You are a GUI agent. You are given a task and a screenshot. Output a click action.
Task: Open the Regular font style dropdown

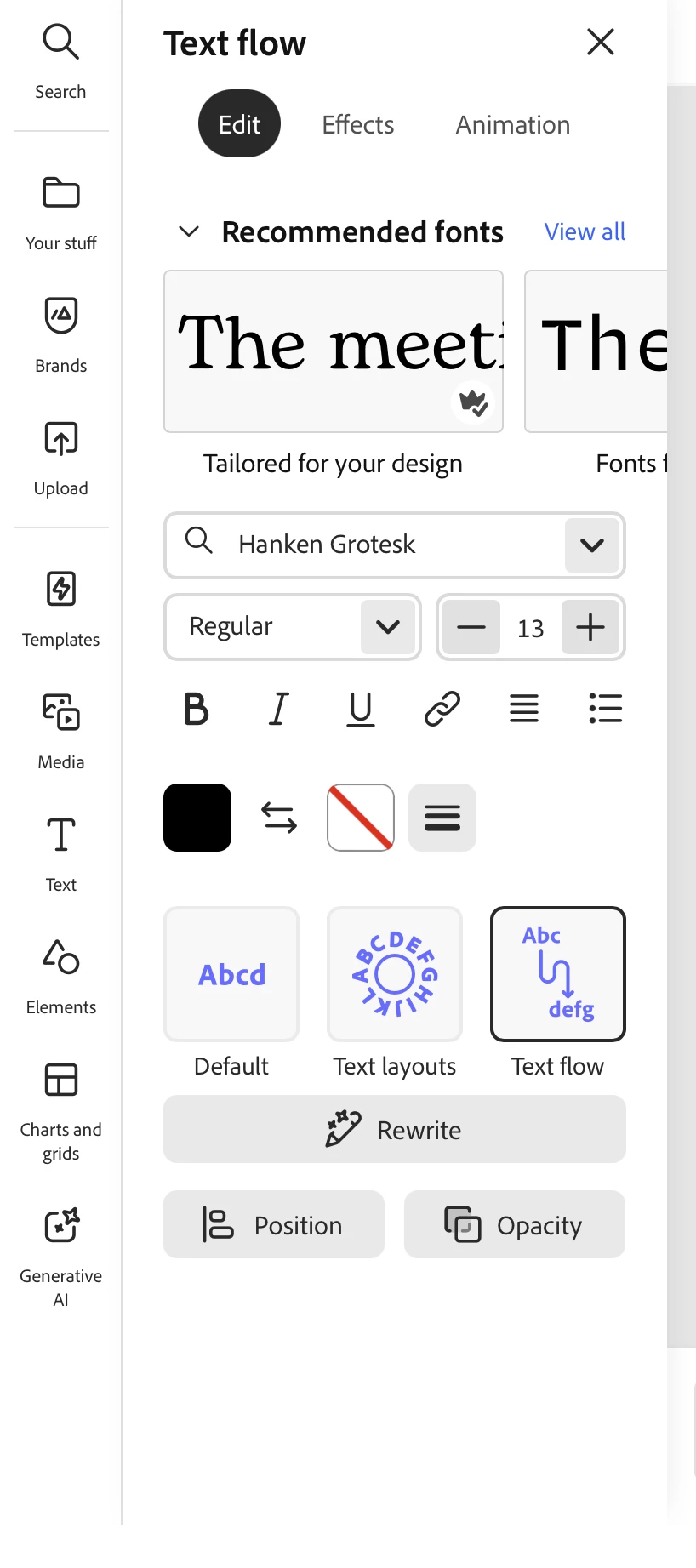click(x=387, y=627)
